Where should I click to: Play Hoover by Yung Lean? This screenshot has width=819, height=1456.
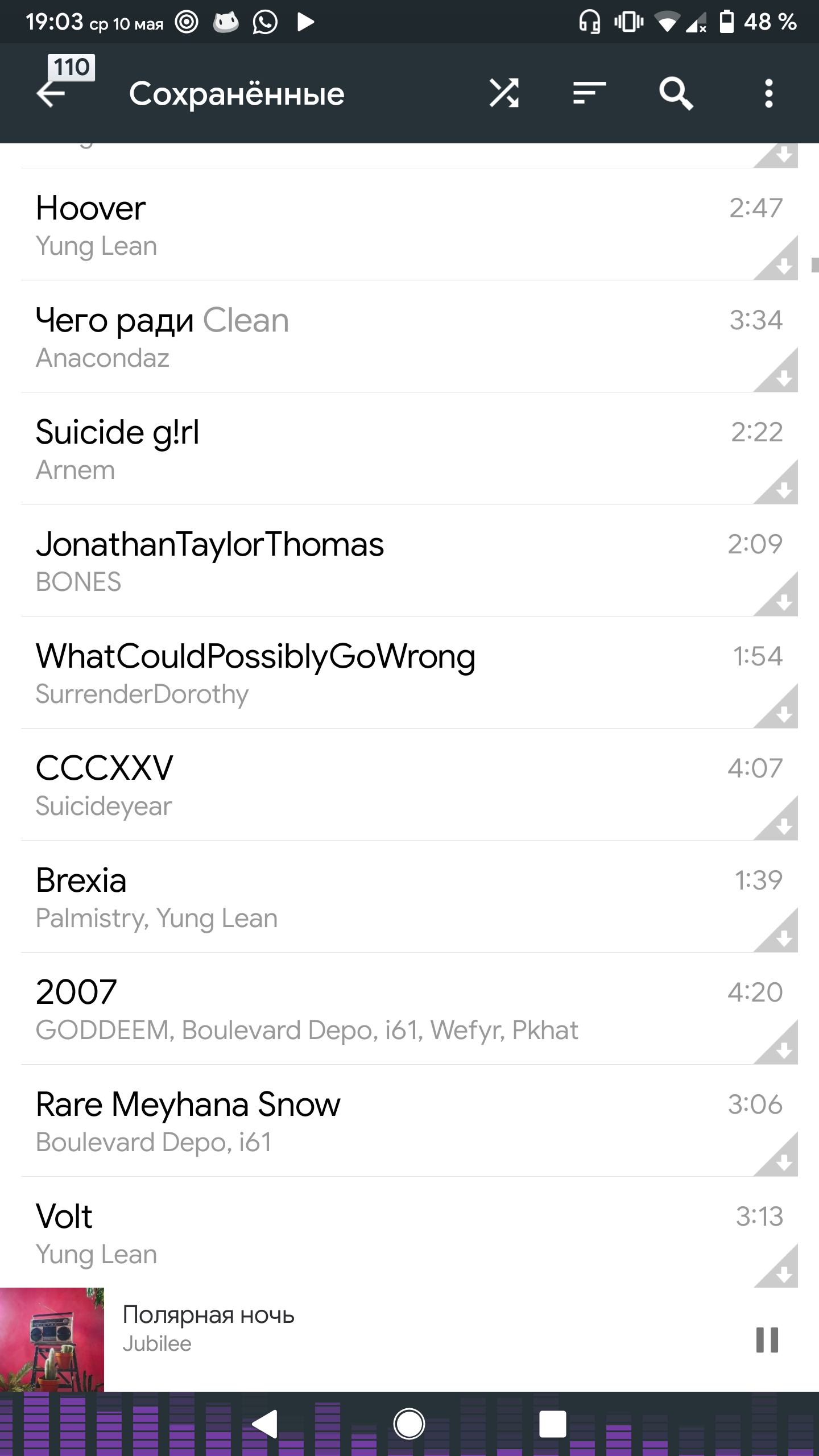coord(341,225)
